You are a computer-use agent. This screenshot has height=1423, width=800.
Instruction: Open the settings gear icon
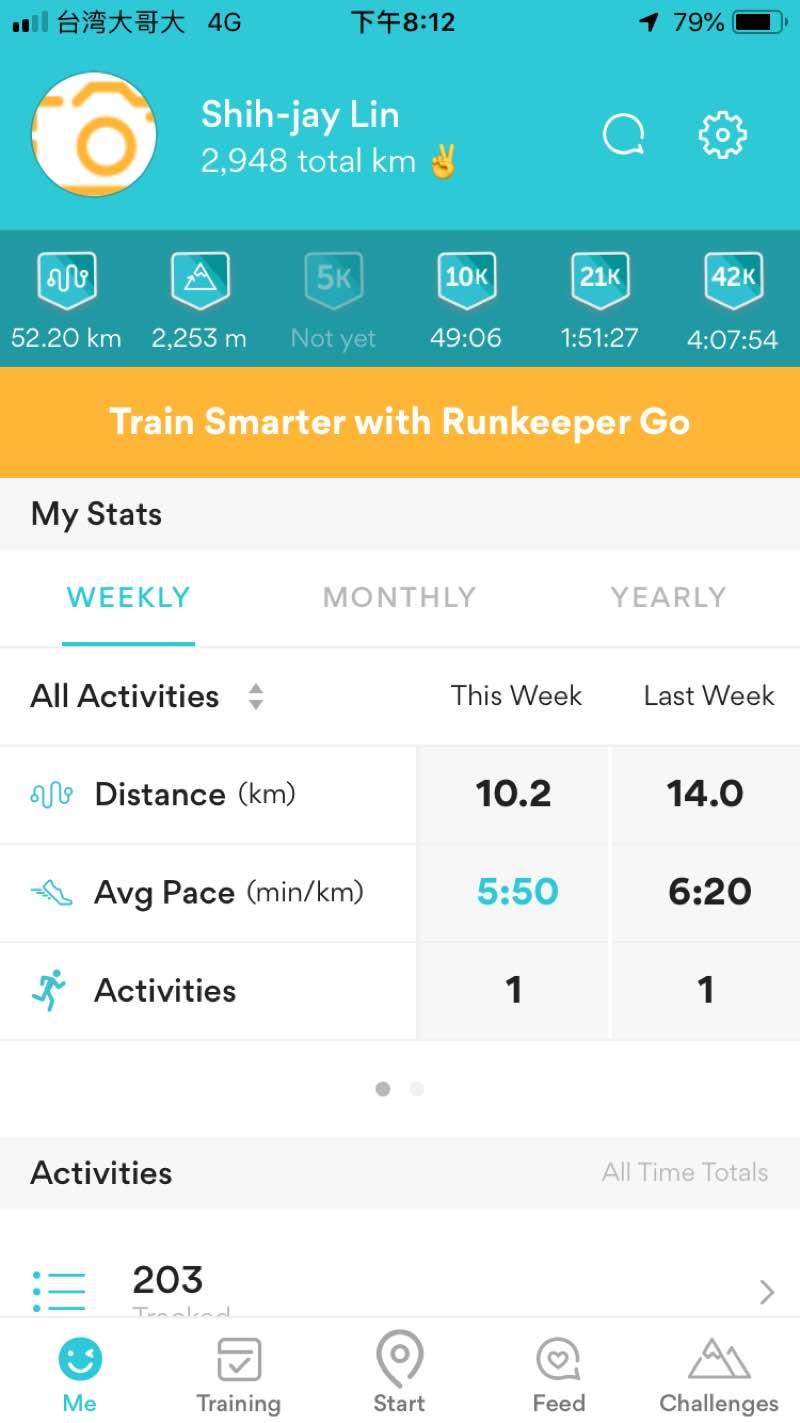pyautogui.click(x=722, y=134)
